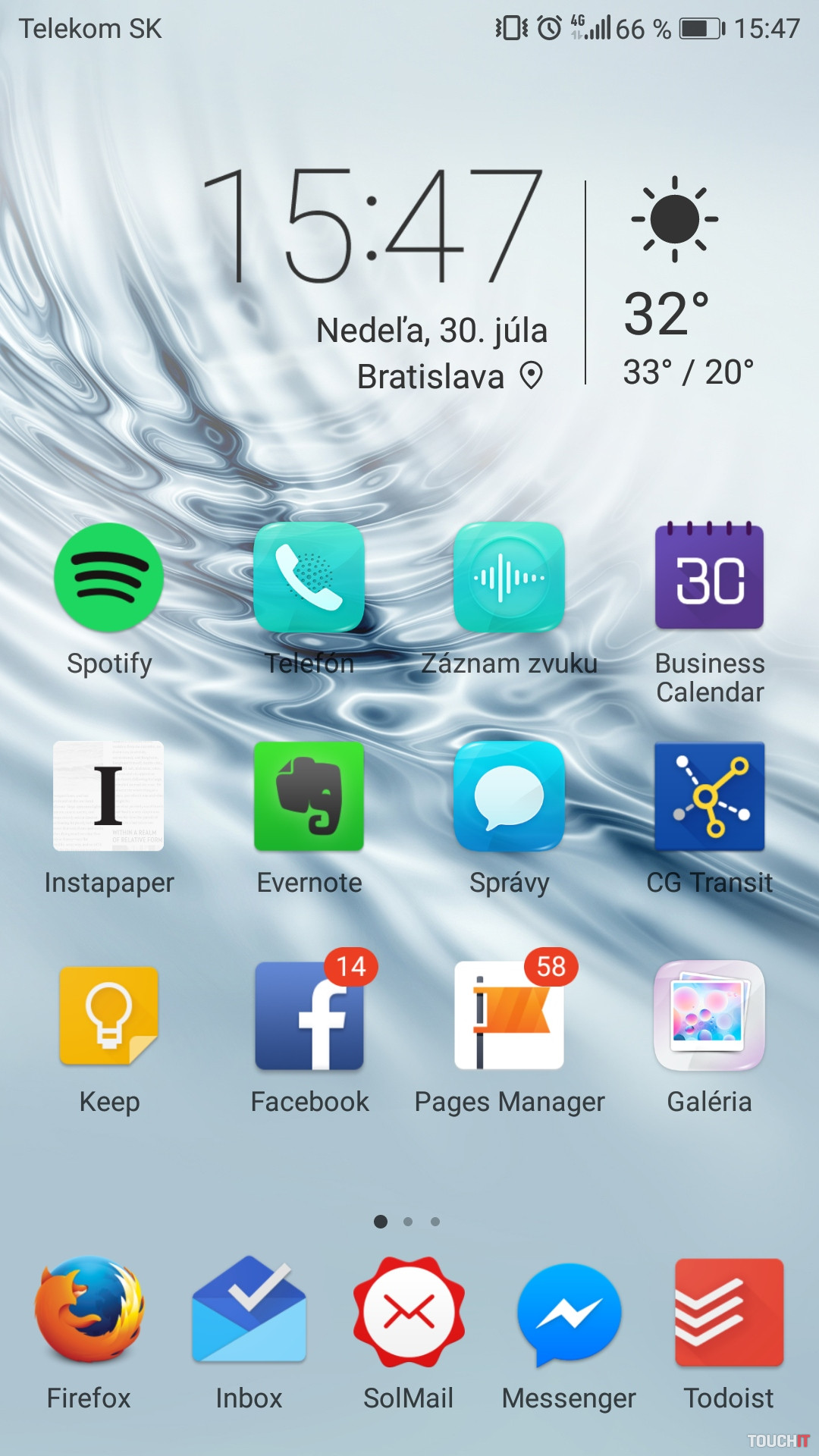Open Správy messages app
Viewport: 819px width, 1456px height.
tap(509, 796)
